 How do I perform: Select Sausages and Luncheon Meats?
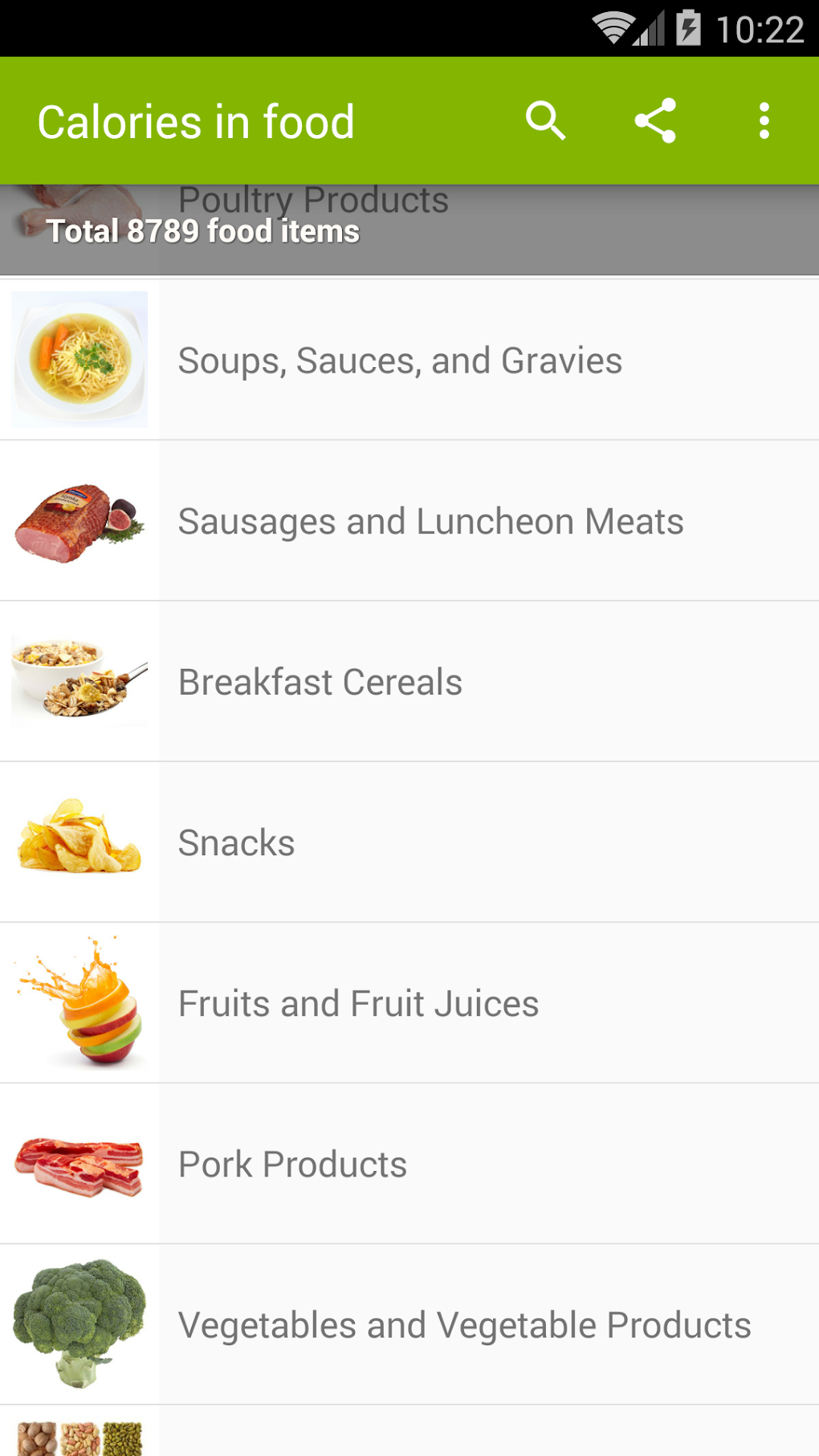409,521
